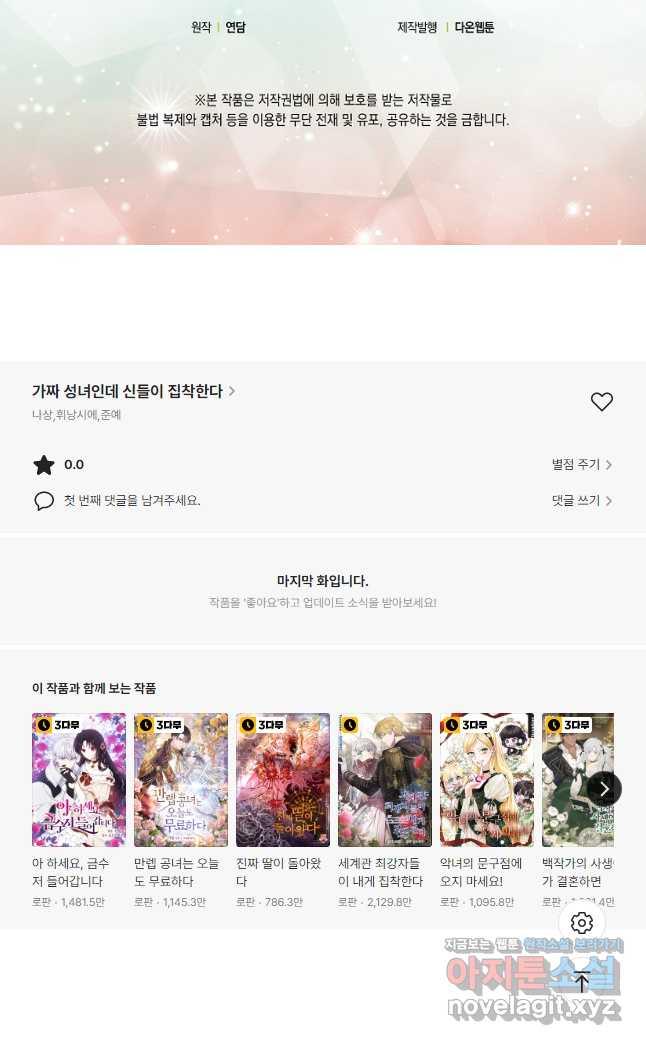The image size is (646, 1045).
Task: Open 세계관 최강자들이 내게 집착한다
Action: 385,780
